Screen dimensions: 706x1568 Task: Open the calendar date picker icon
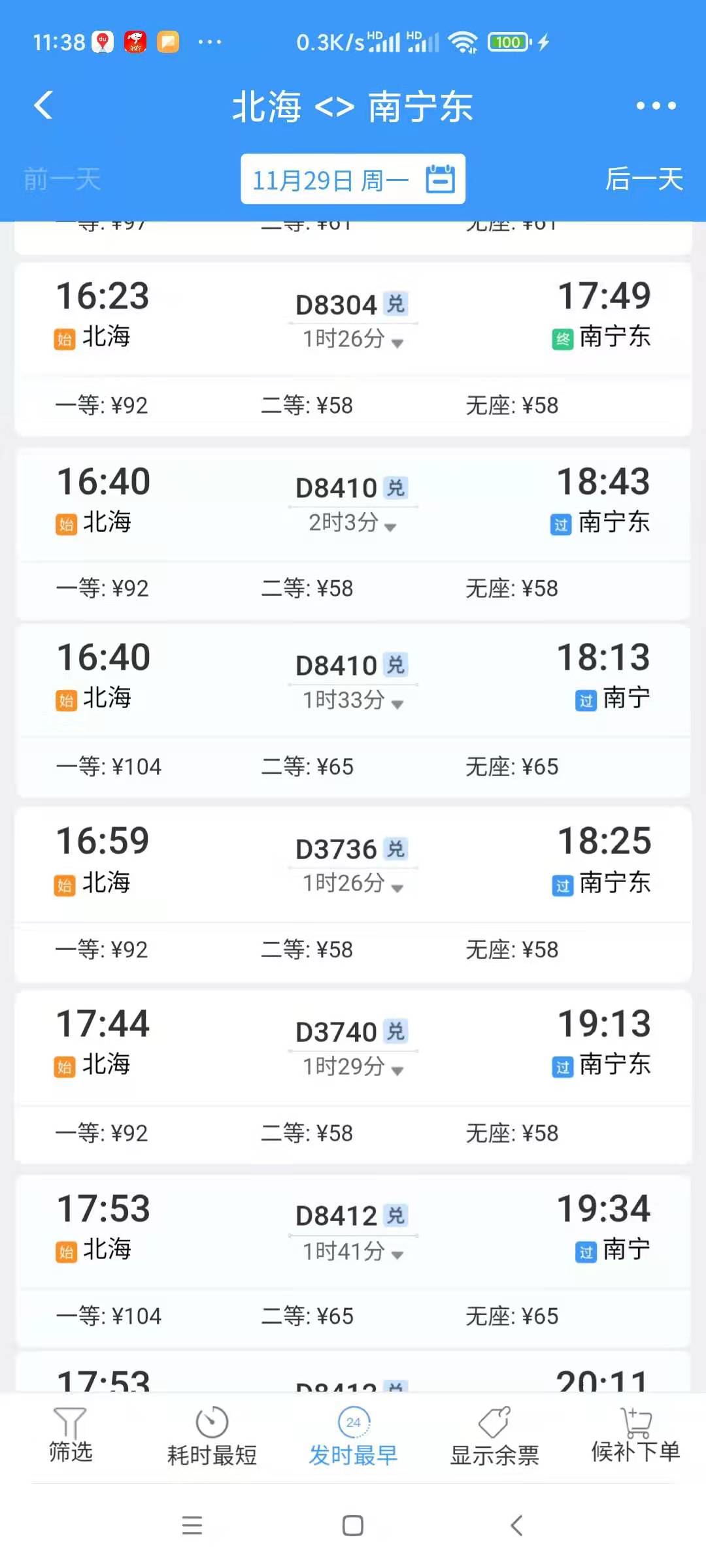(x=439, y=180)
